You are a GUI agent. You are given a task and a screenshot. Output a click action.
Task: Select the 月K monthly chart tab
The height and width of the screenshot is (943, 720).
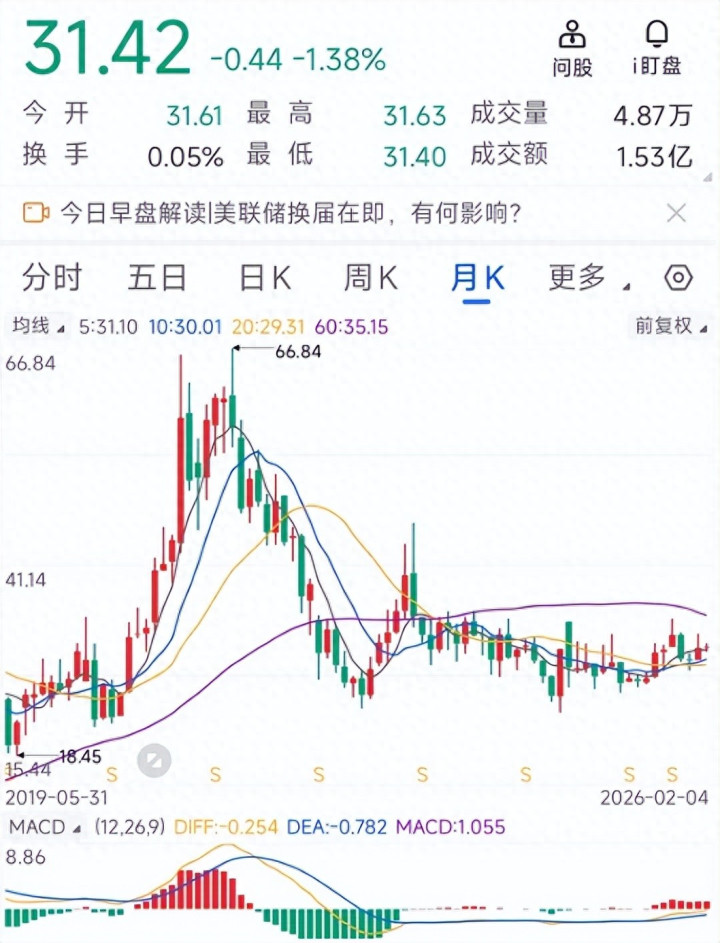pos(477,278)
